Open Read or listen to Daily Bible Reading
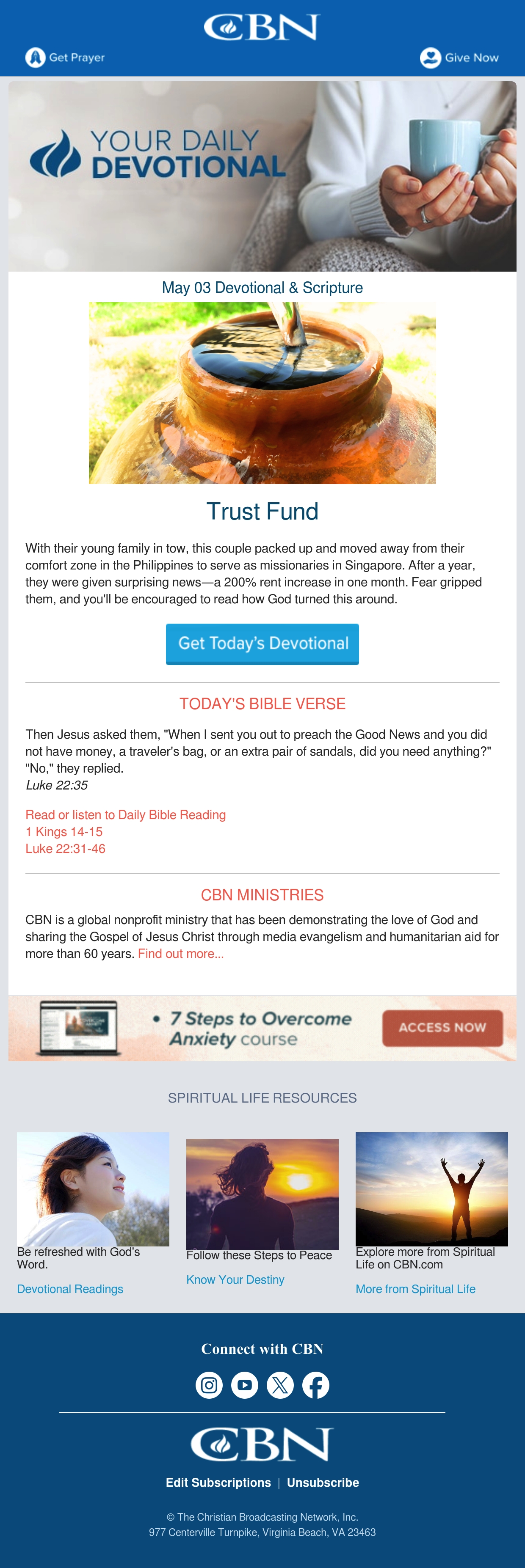 click(x=125, y=814)
